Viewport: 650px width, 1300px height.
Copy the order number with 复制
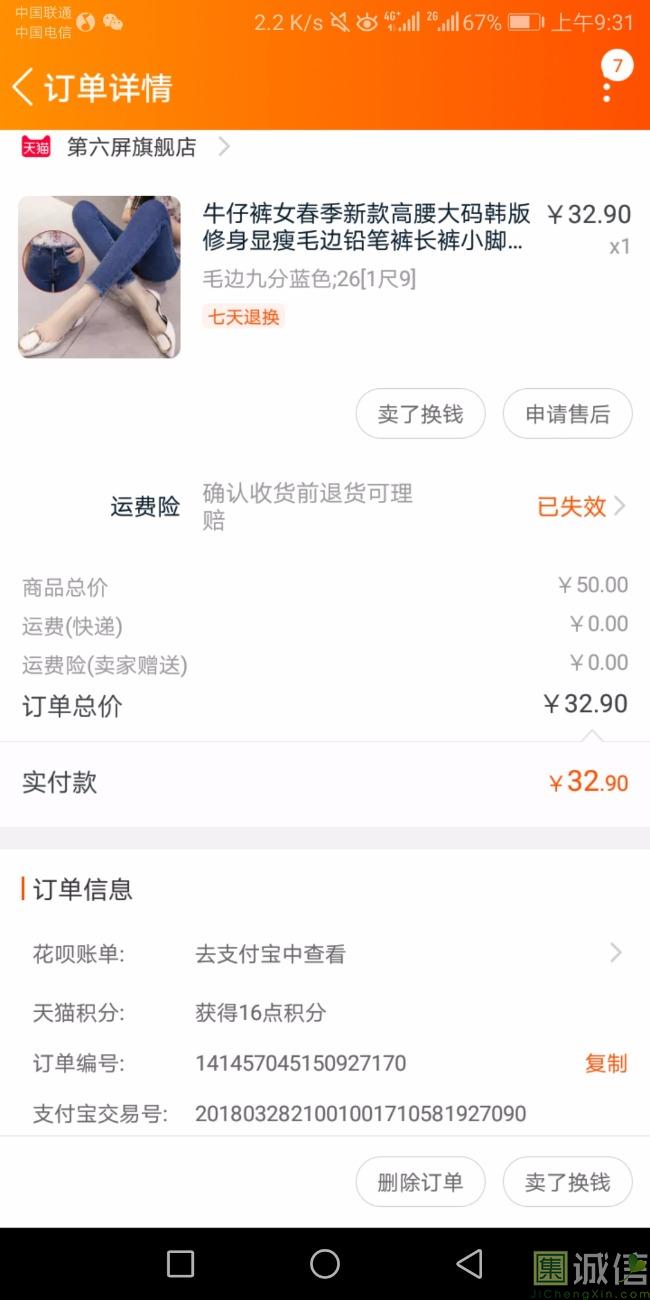(606, 1063)
